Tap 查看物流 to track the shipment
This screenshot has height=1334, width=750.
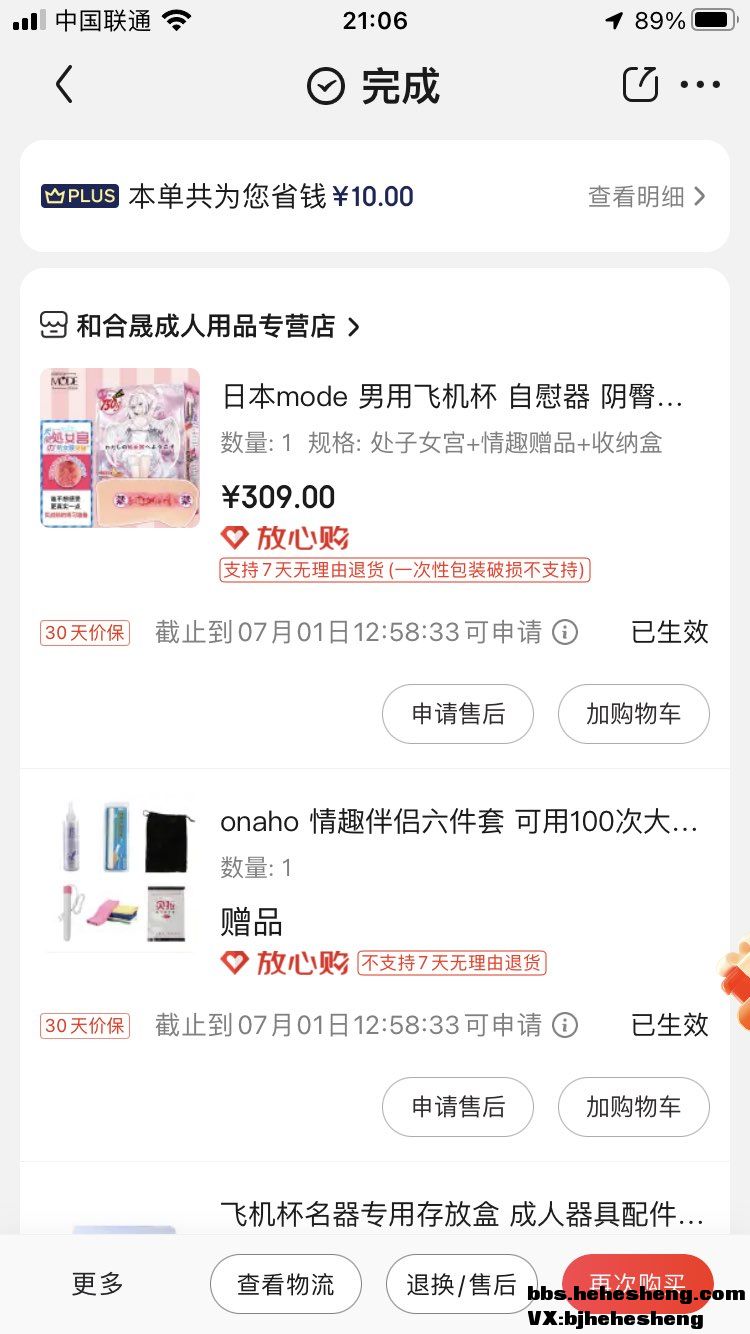[x=285, y=1284]
